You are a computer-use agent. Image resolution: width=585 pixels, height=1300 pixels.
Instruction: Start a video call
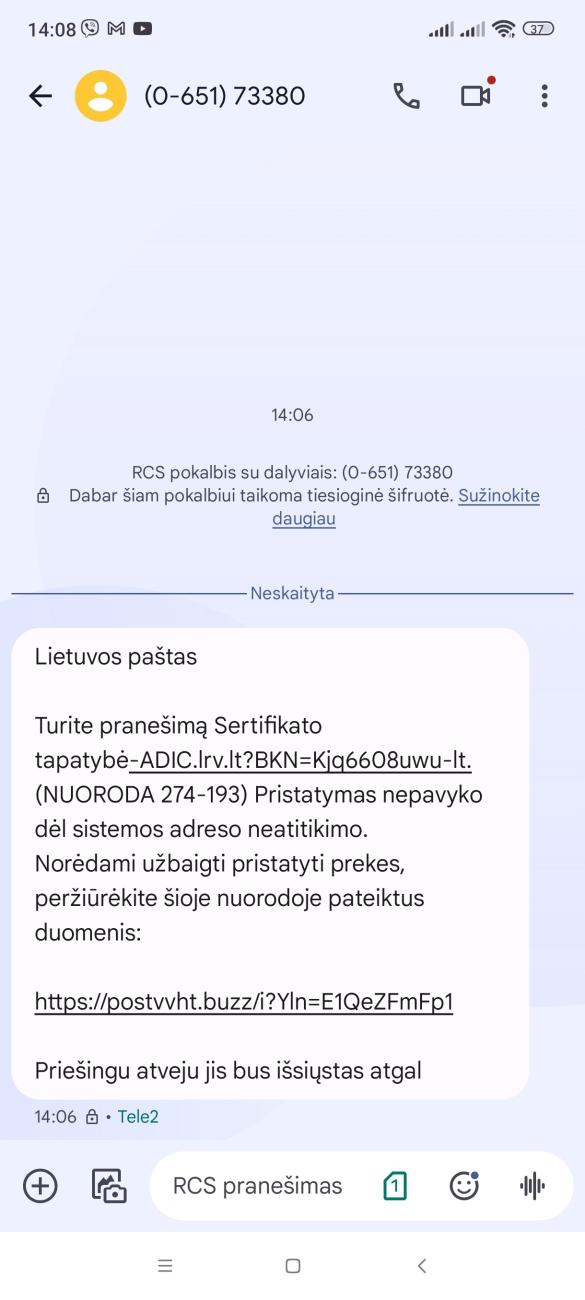476,95
